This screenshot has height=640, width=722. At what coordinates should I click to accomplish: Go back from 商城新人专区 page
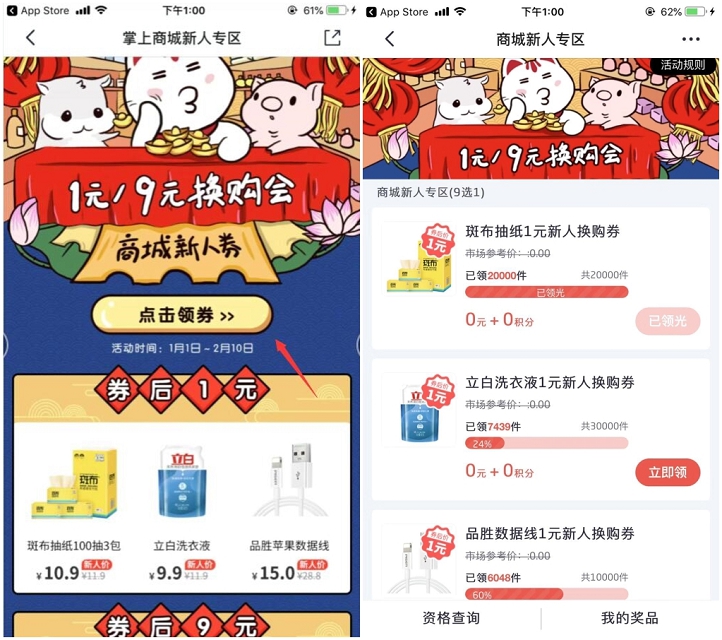pos(390,39)
